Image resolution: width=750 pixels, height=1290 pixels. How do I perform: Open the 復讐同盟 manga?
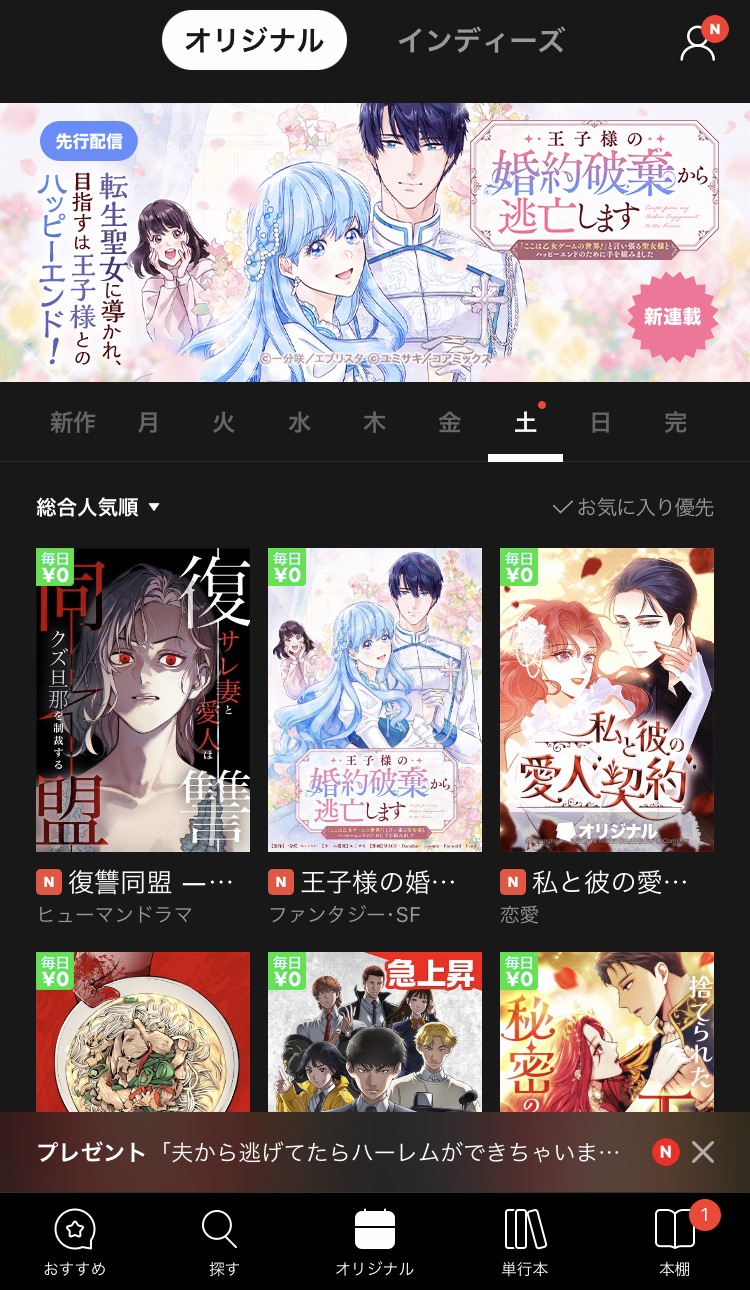tap(143, 700)
